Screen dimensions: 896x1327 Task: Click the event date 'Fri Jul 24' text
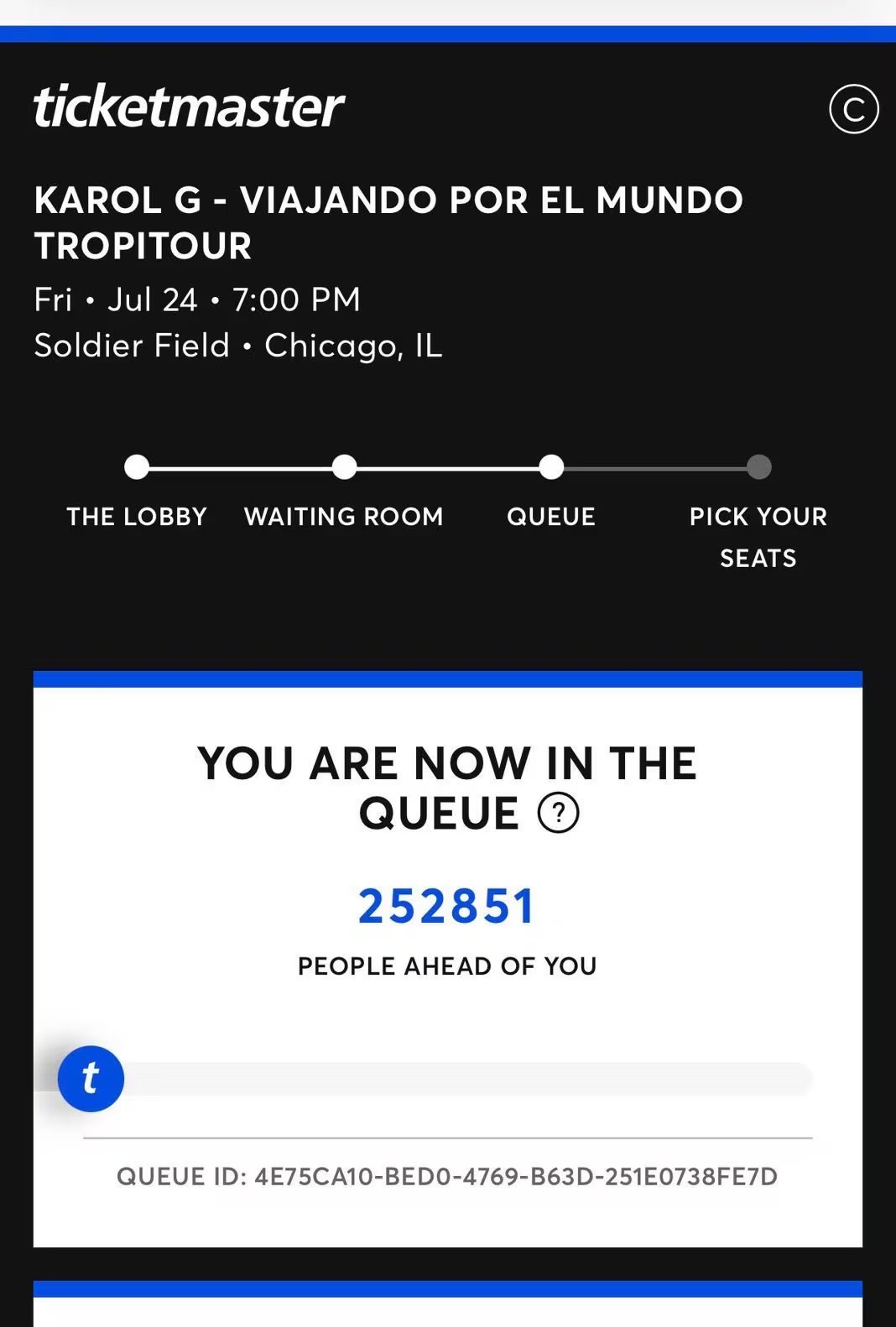pyautogui.click(x=197, y=299)
